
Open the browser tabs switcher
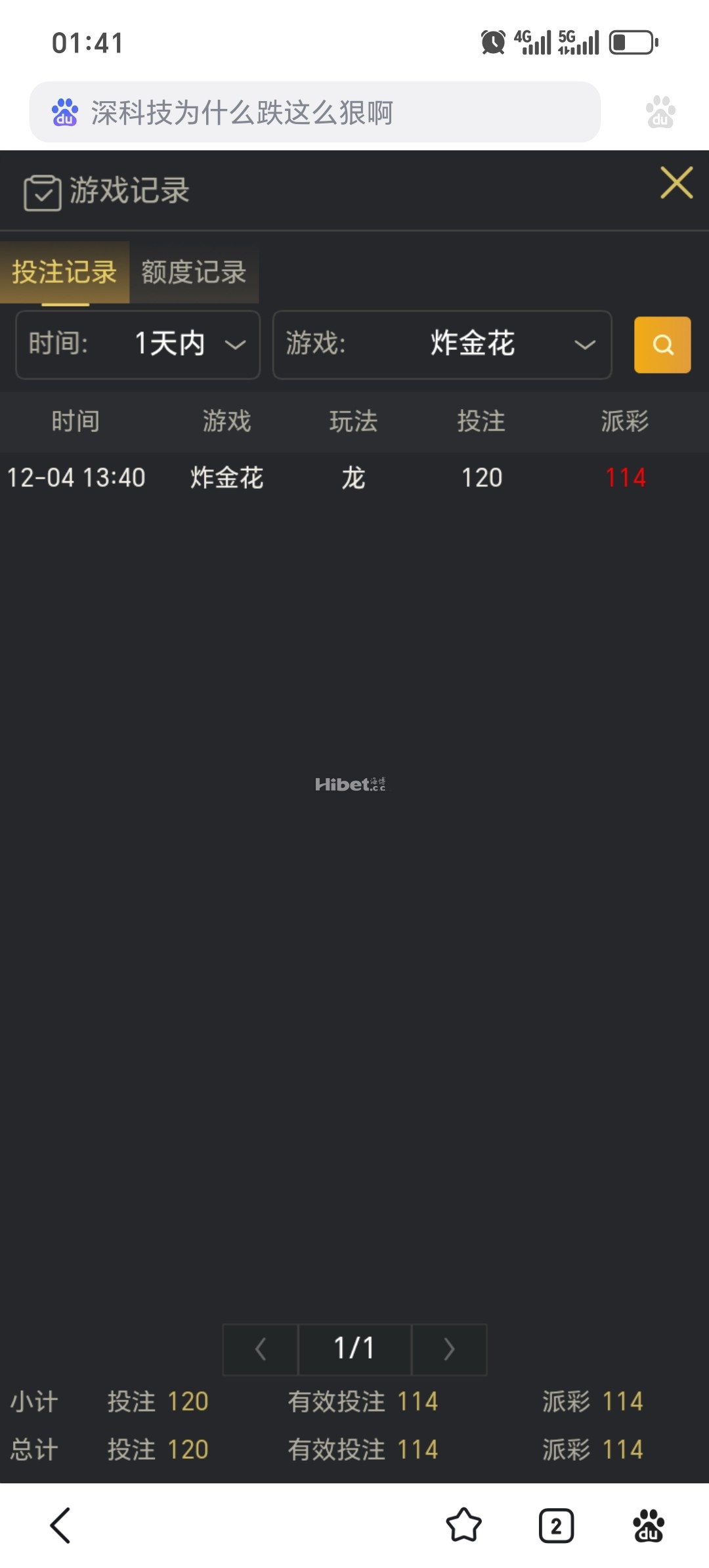point(556,1525)
